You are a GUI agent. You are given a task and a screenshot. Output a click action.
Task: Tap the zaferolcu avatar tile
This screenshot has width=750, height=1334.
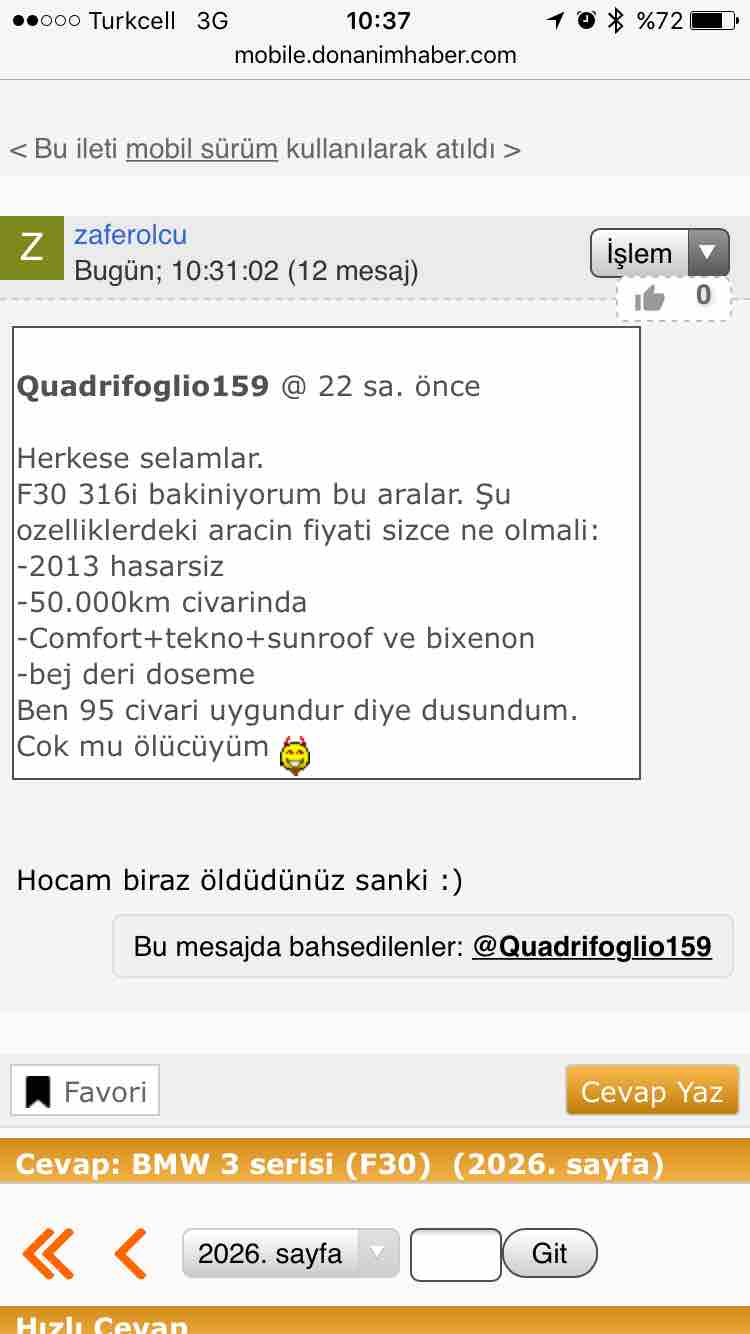point(33,247)
